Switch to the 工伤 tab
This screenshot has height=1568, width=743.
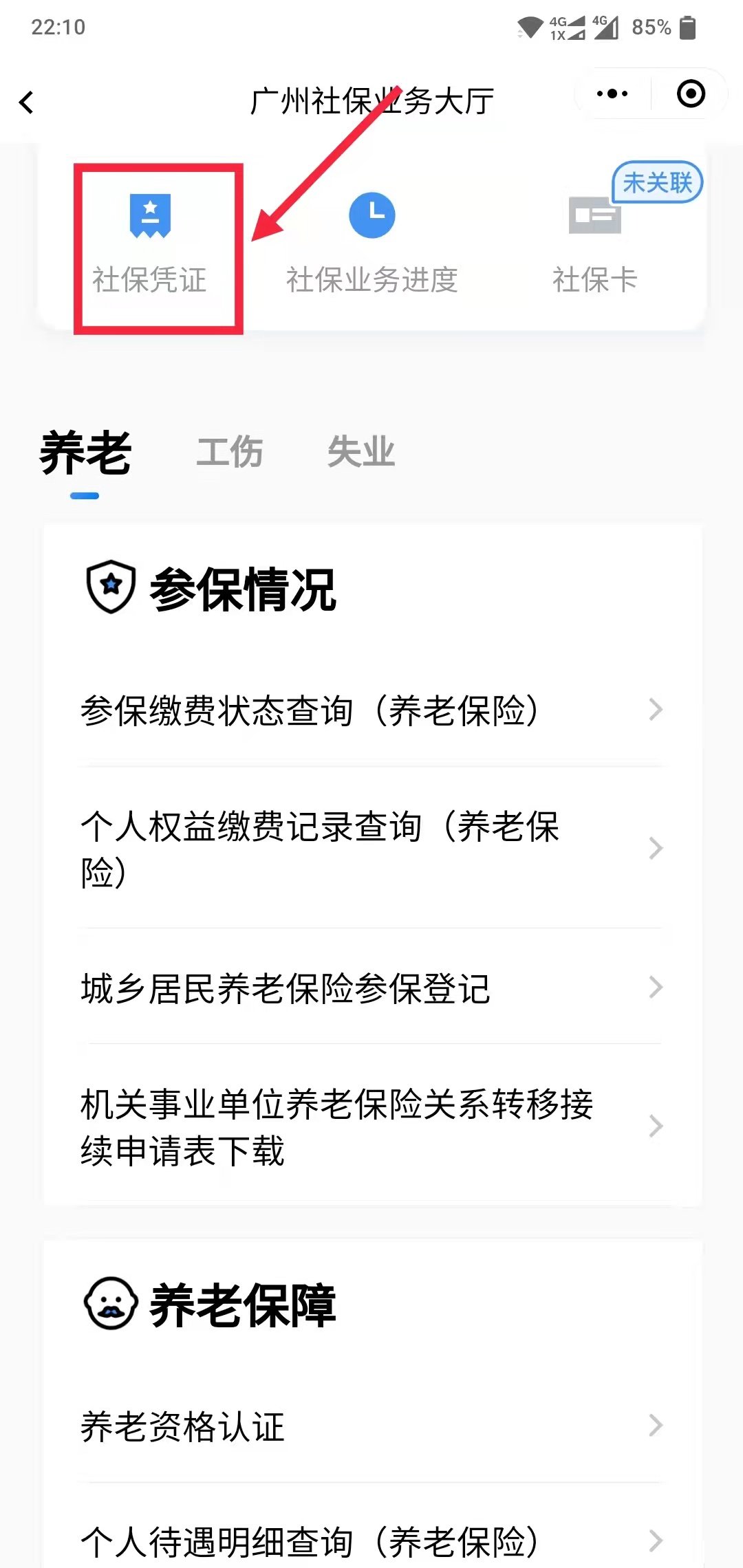click(230, 453)
